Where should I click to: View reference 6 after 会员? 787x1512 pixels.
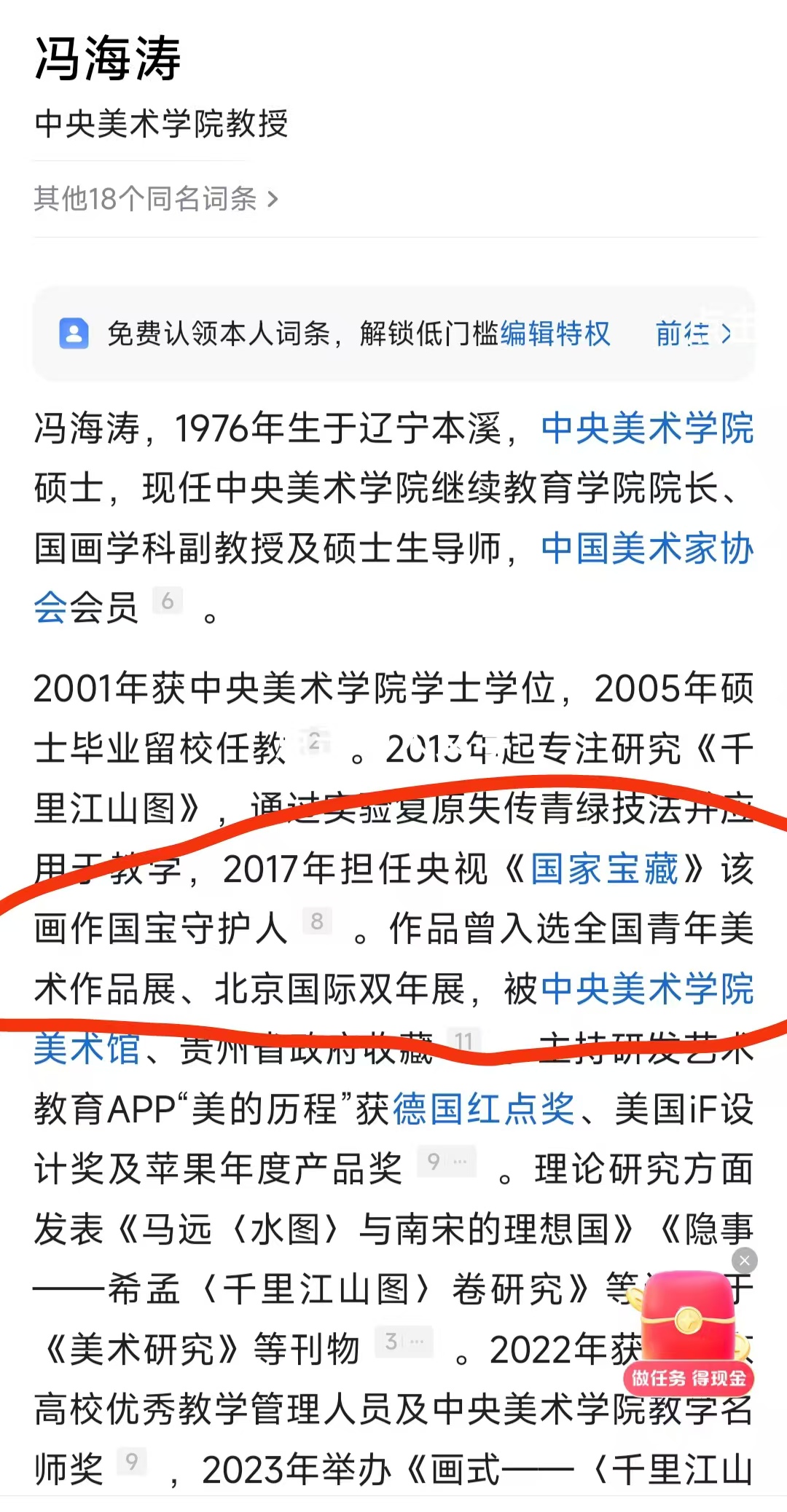(x=168, y=602)
